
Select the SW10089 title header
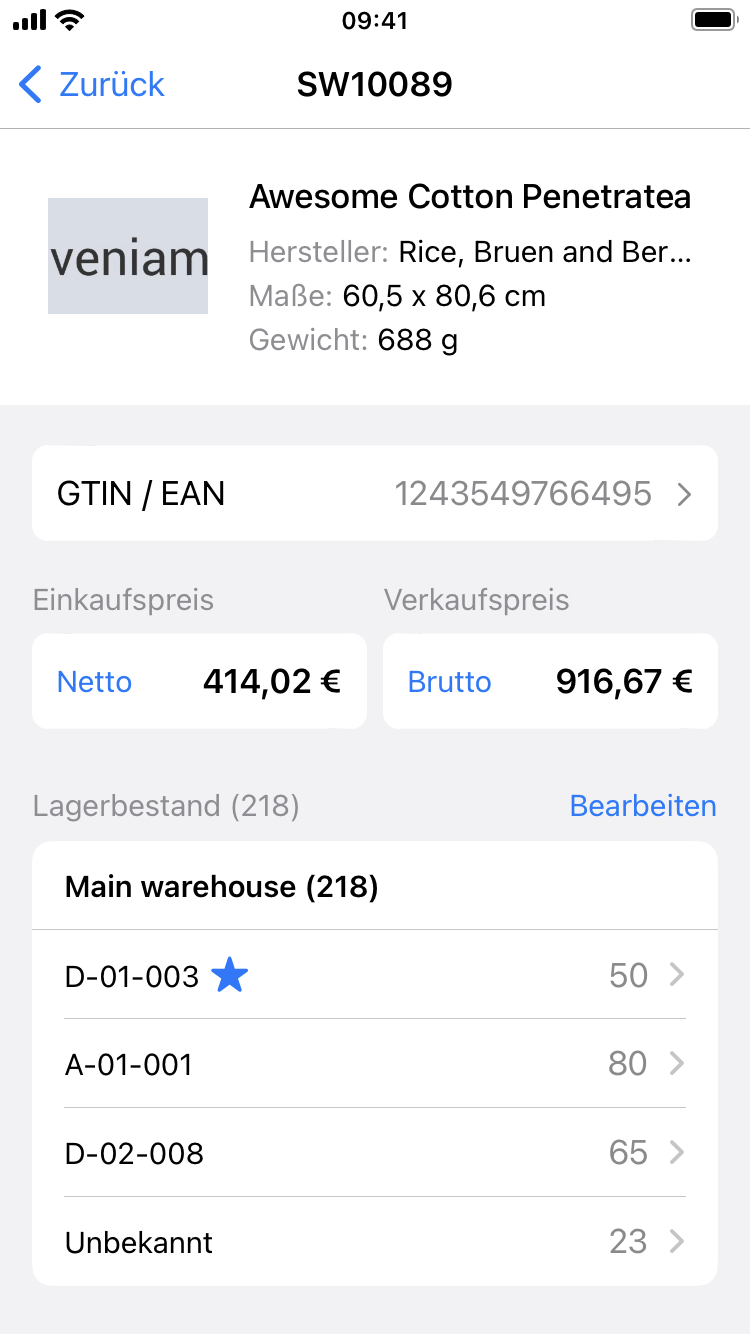click(x=375, y=85)
